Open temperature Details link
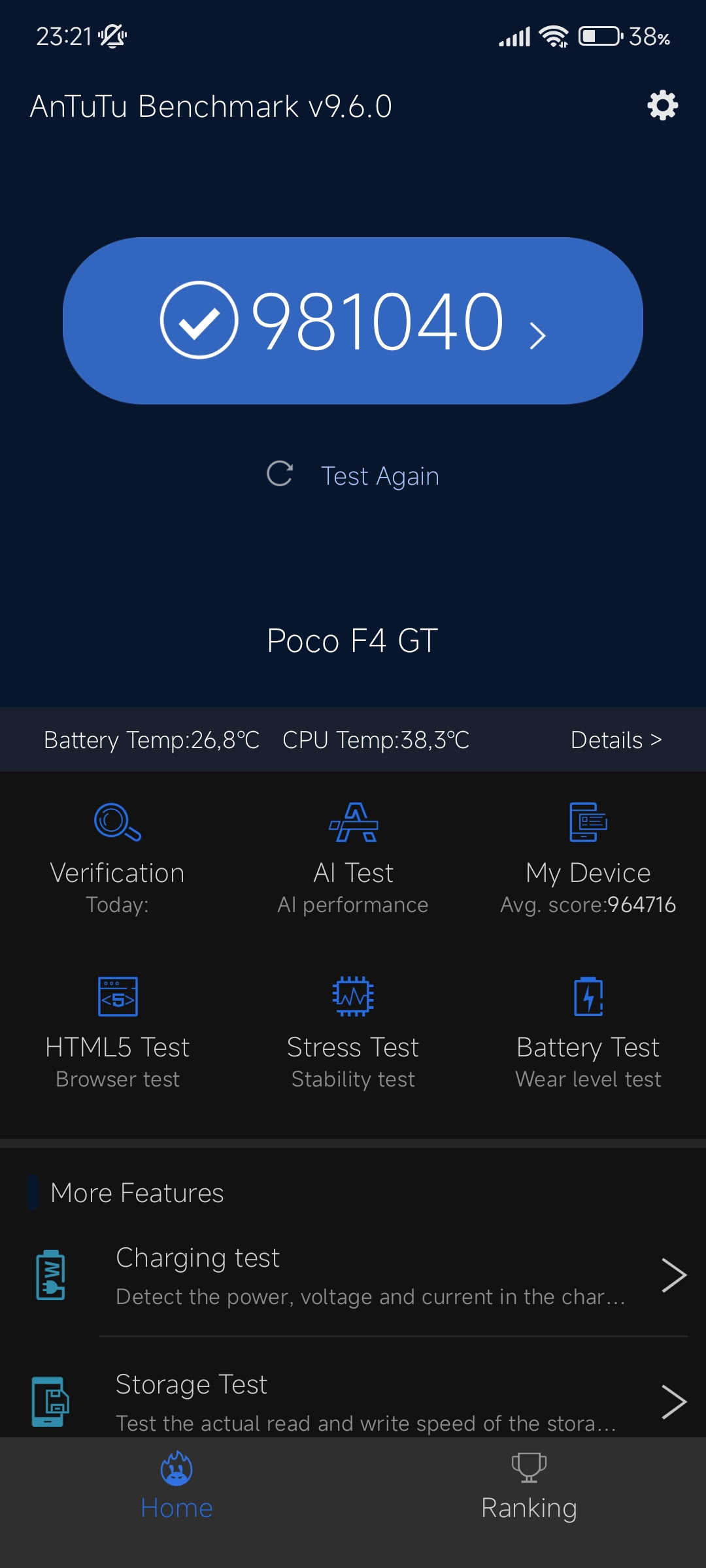The image size is (706, 1568). point(616,740)
